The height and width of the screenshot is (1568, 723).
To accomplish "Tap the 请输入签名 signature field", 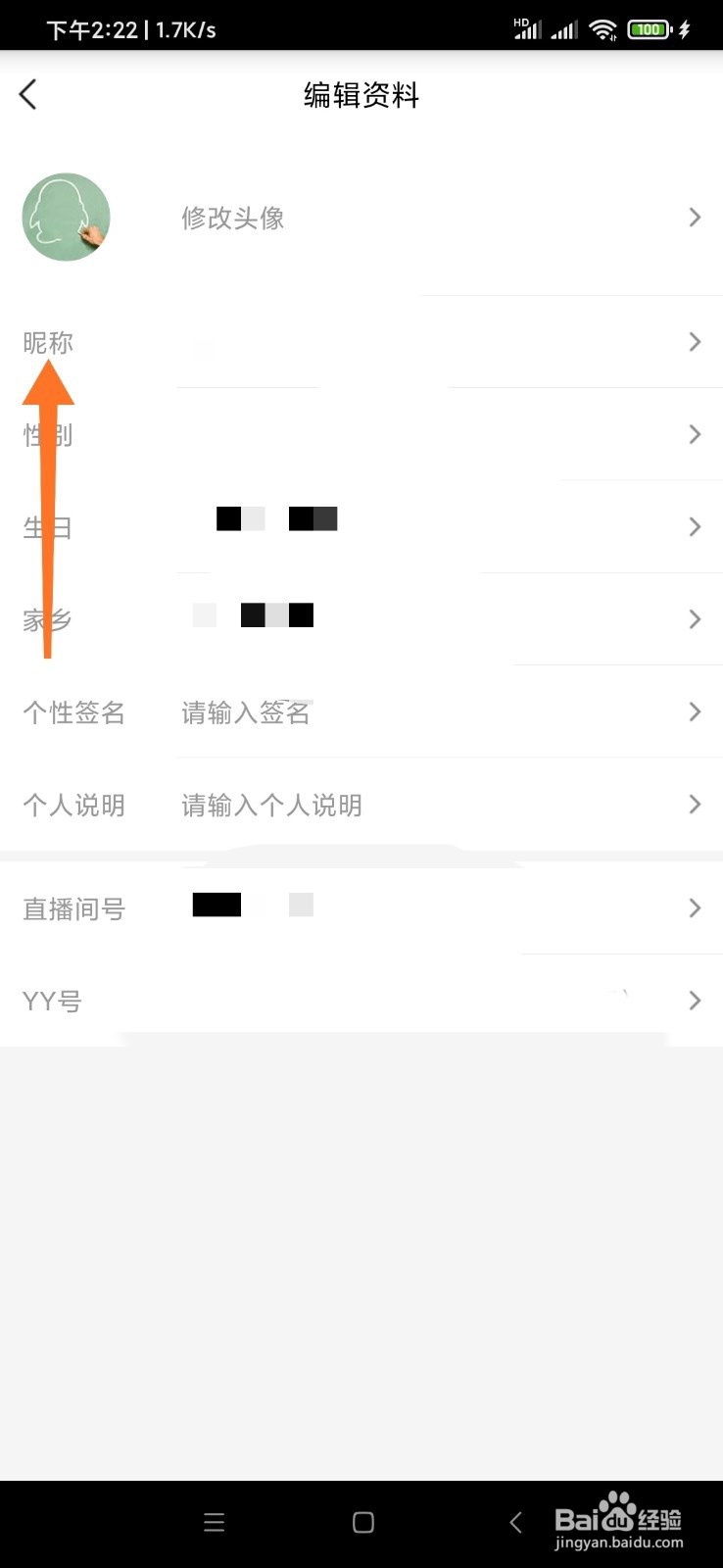I will click(x=245, y=712).
